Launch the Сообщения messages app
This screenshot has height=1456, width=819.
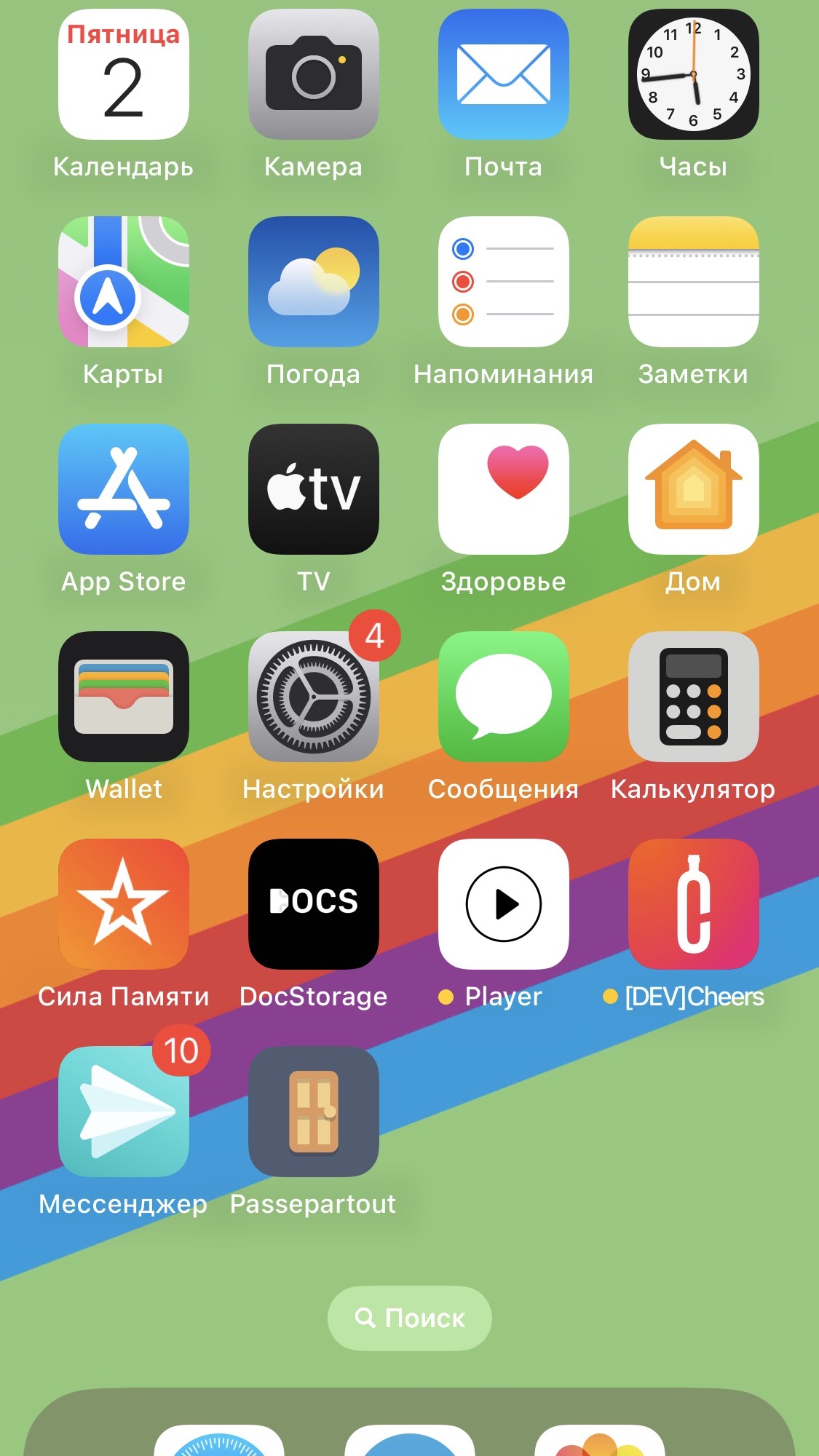[x=503, y=697]
